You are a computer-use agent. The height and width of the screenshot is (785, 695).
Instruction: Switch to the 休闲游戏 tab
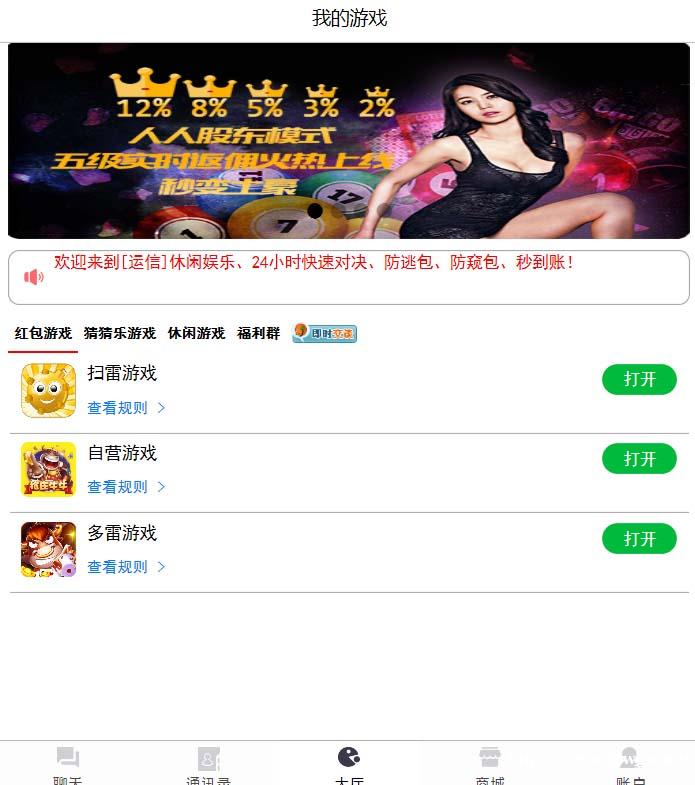point(196,333)
